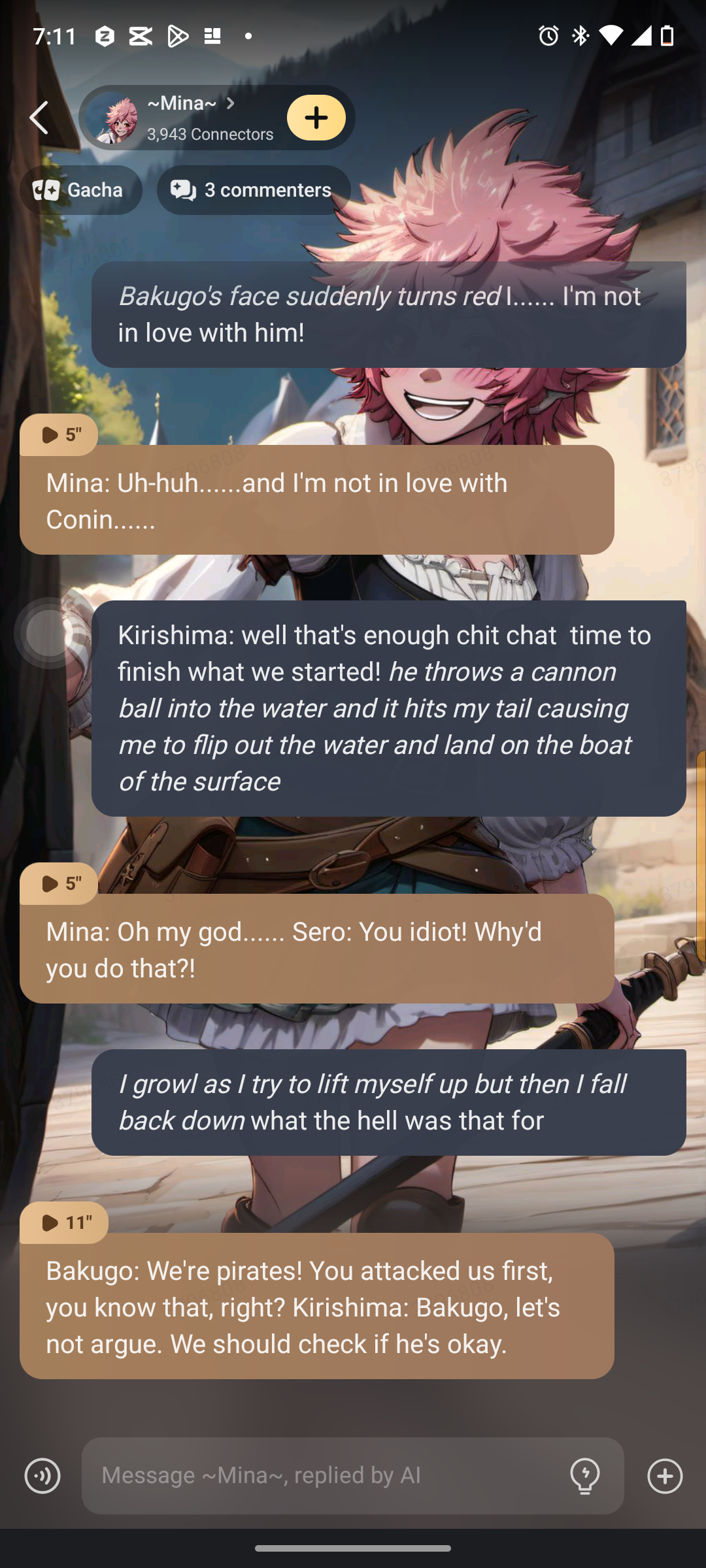Tap the yellow plus connect button

pyautogui.click(x=316, y=118)
